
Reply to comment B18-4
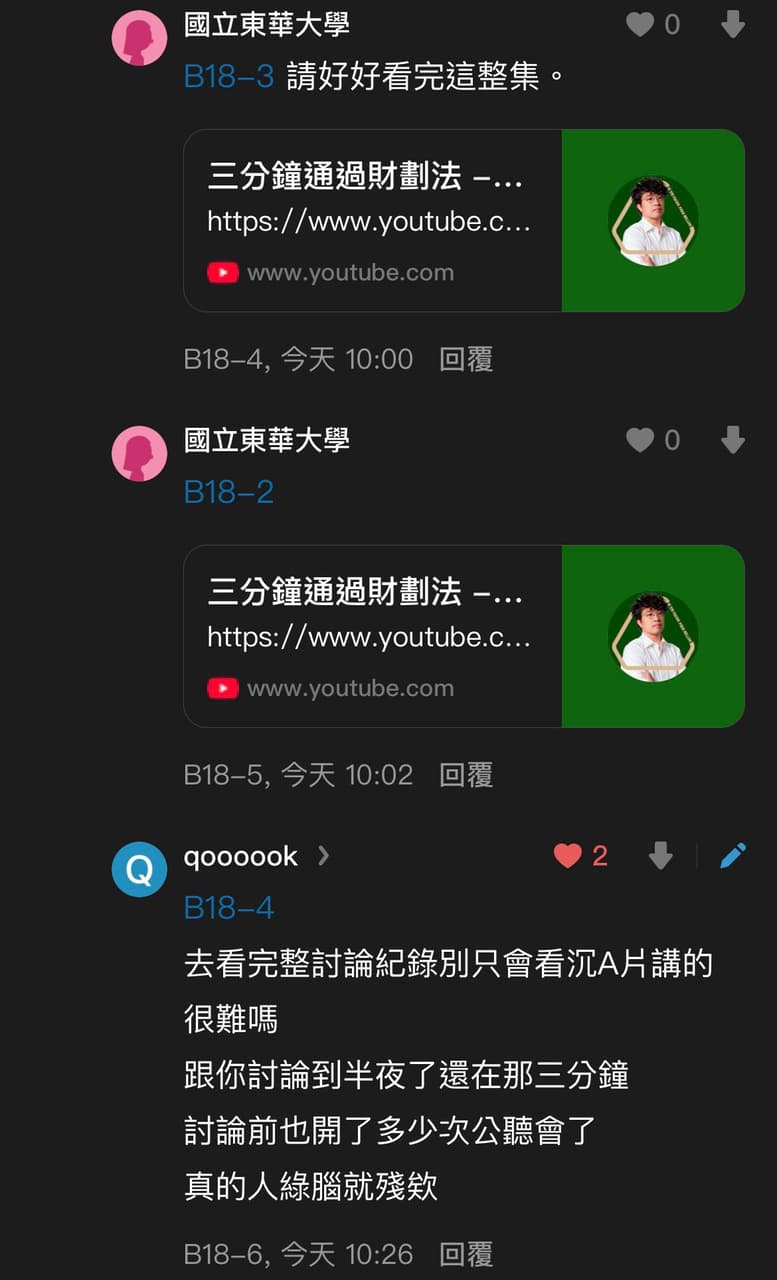click(466, 359)
